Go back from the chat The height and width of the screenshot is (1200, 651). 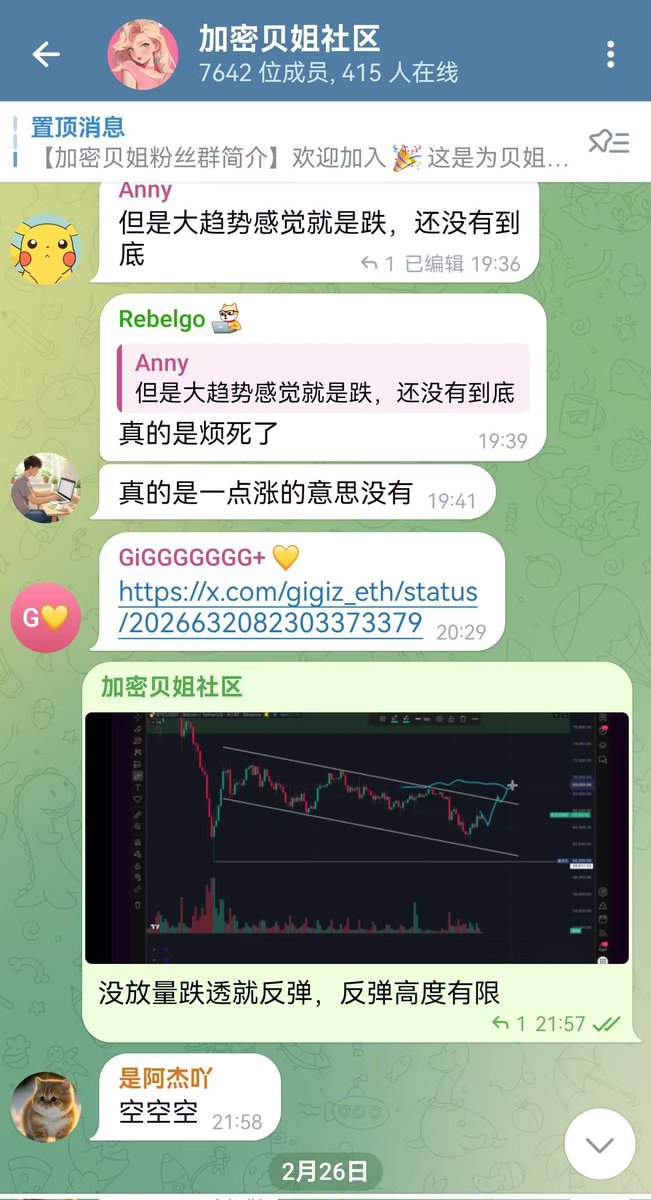coord(46,54)
